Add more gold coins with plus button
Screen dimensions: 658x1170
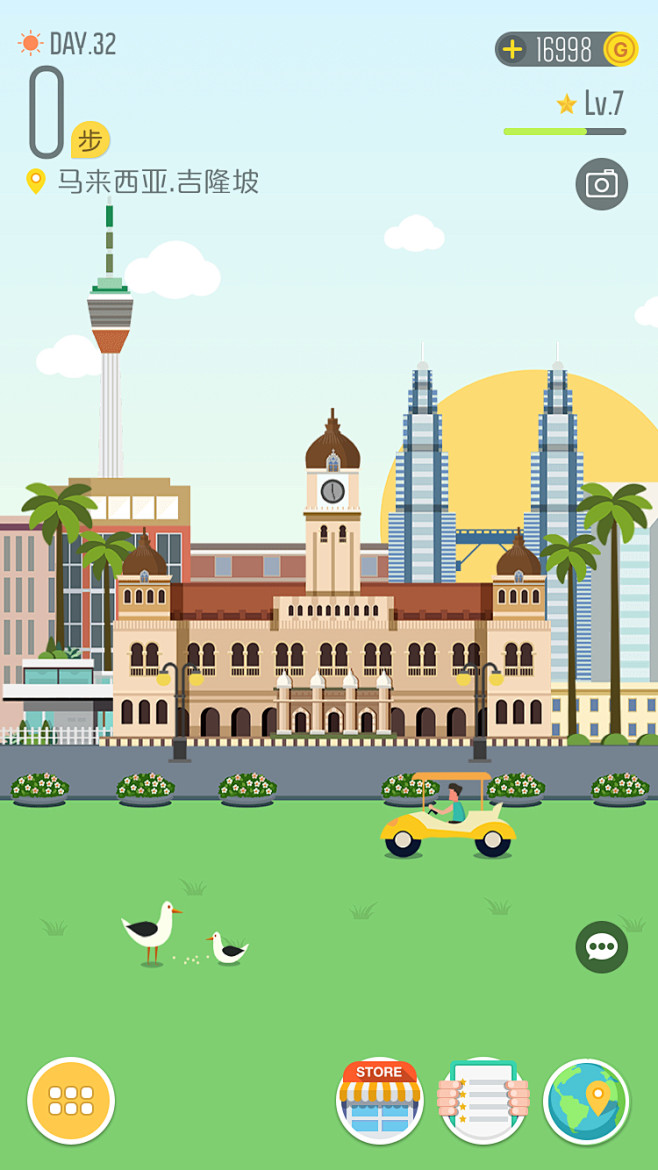(x=513, y=49)
